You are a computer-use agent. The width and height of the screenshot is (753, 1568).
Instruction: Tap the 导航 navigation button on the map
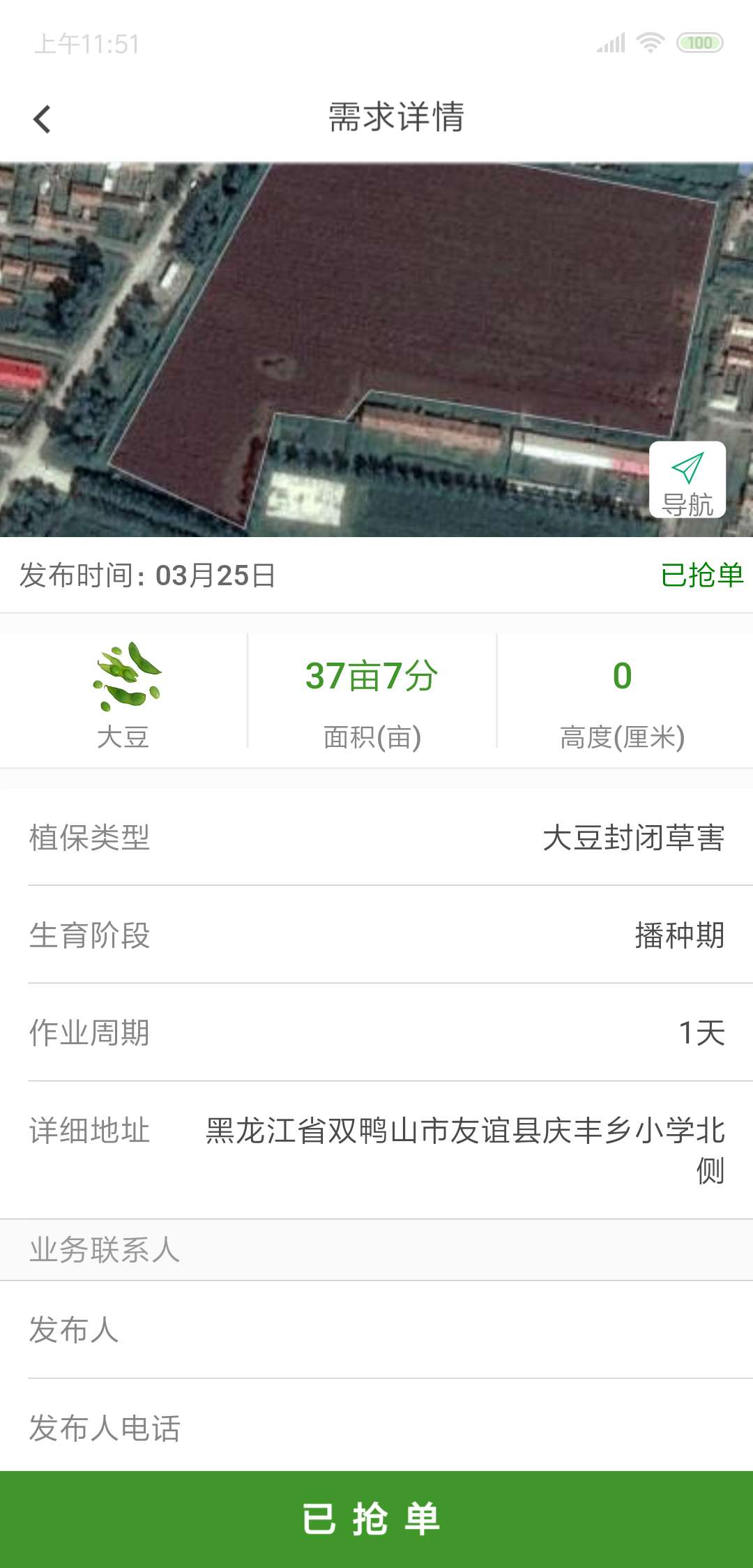pos(687,480)
